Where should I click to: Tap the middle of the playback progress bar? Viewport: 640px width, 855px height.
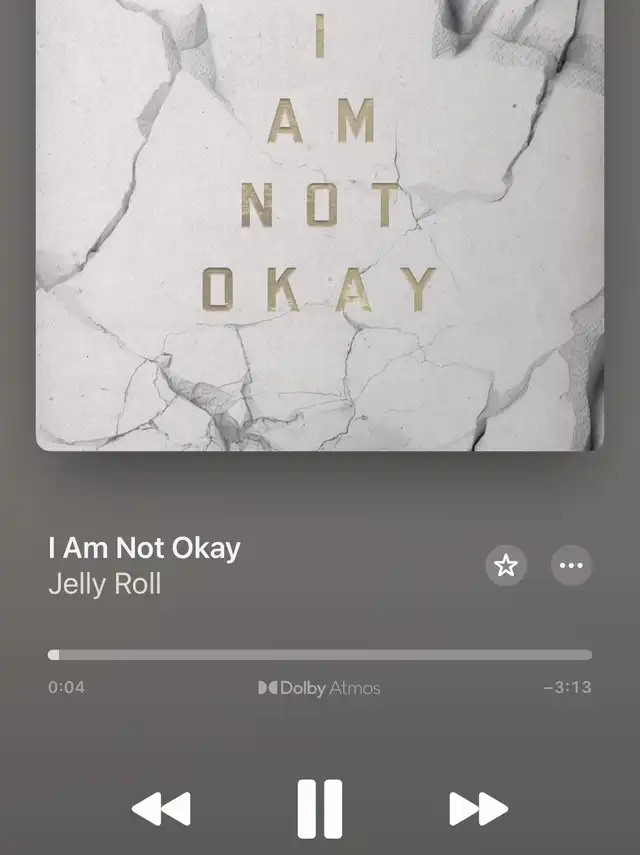[x=320, y=655]
